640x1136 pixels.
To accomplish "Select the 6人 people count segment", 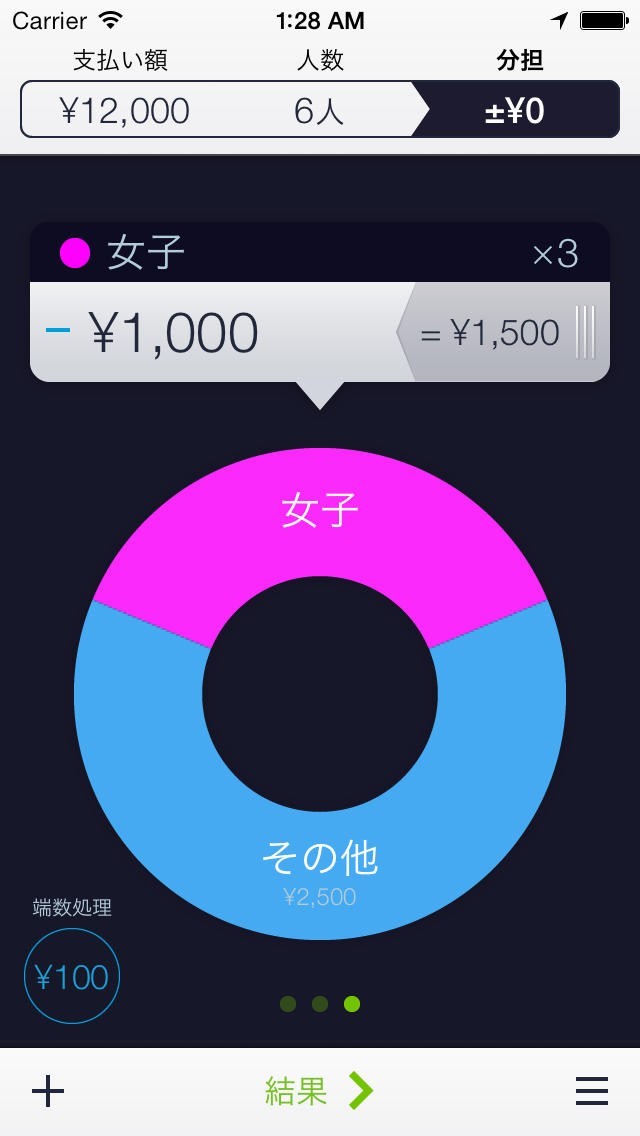I will [x=319, y=111].
